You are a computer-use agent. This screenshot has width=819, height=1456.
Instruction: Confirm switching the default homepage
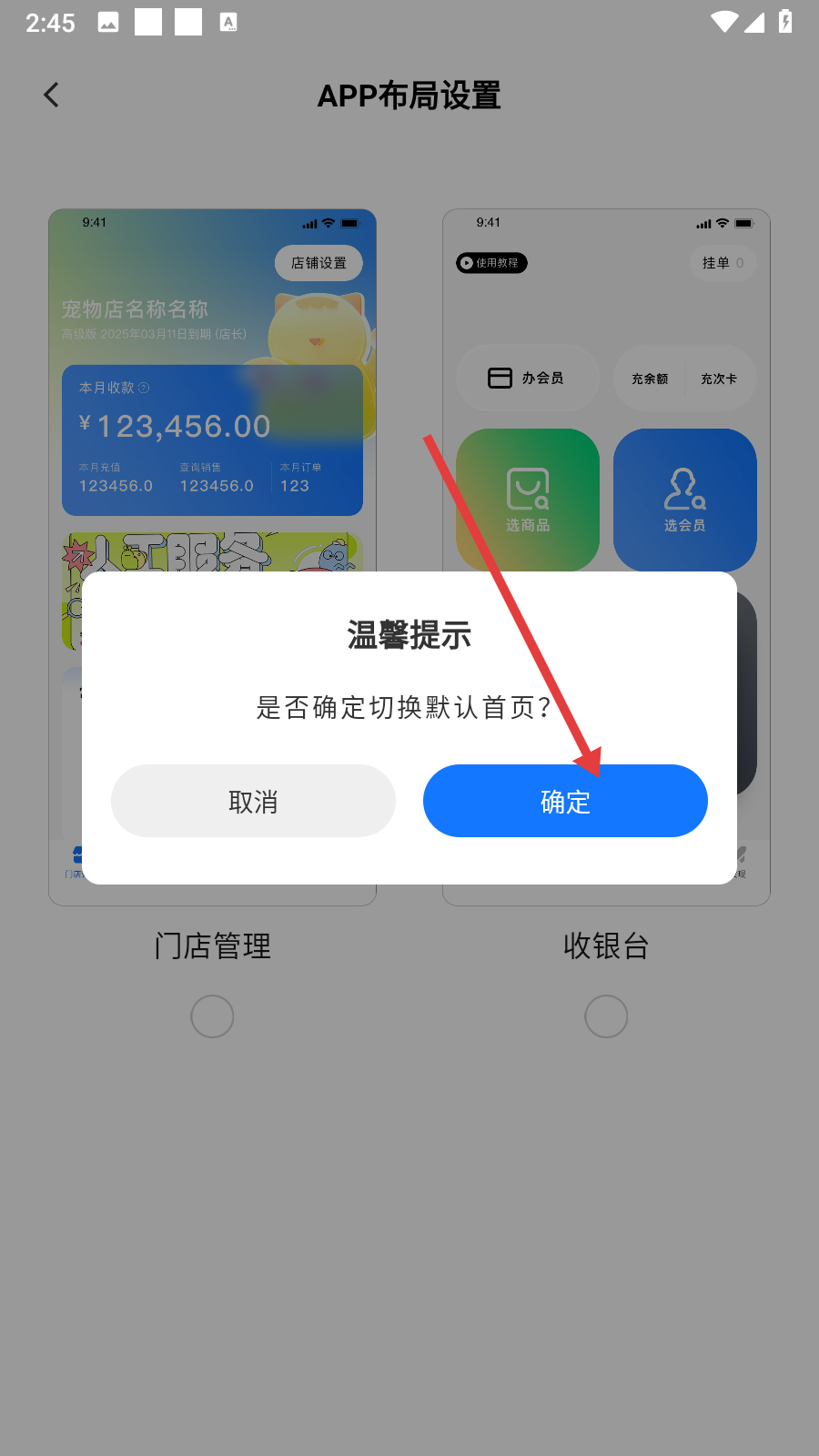pyautogui.click(x=565, y=801)
